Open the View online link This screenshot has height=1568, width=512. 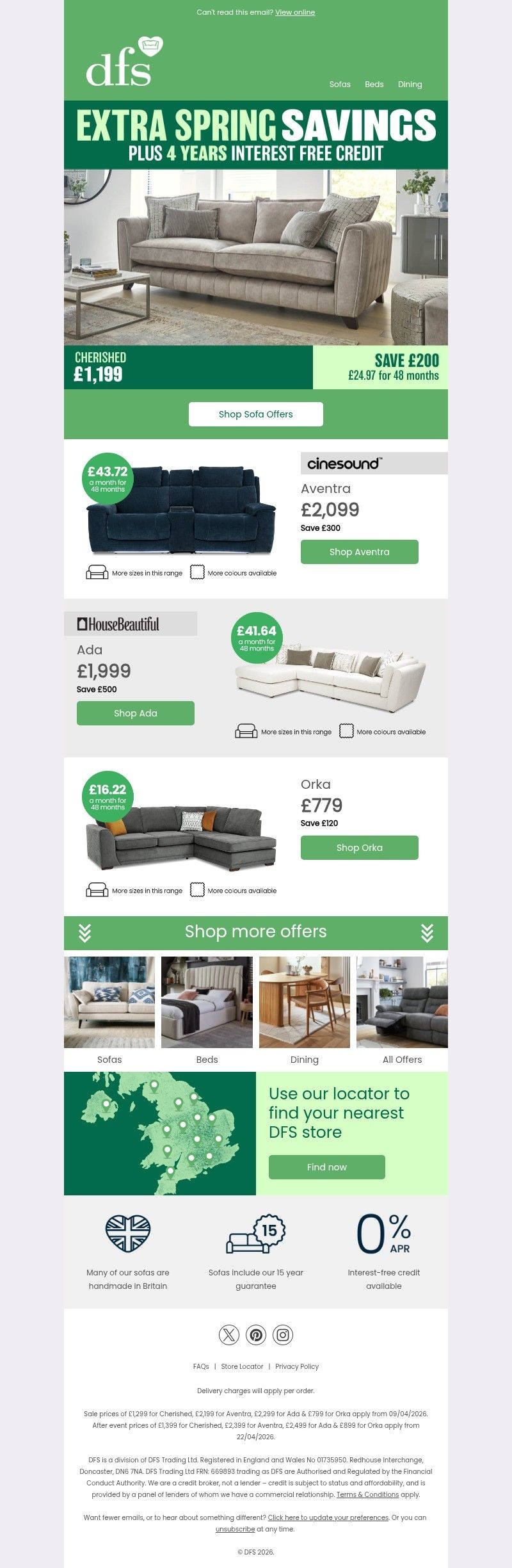click(x=295, y=12)
